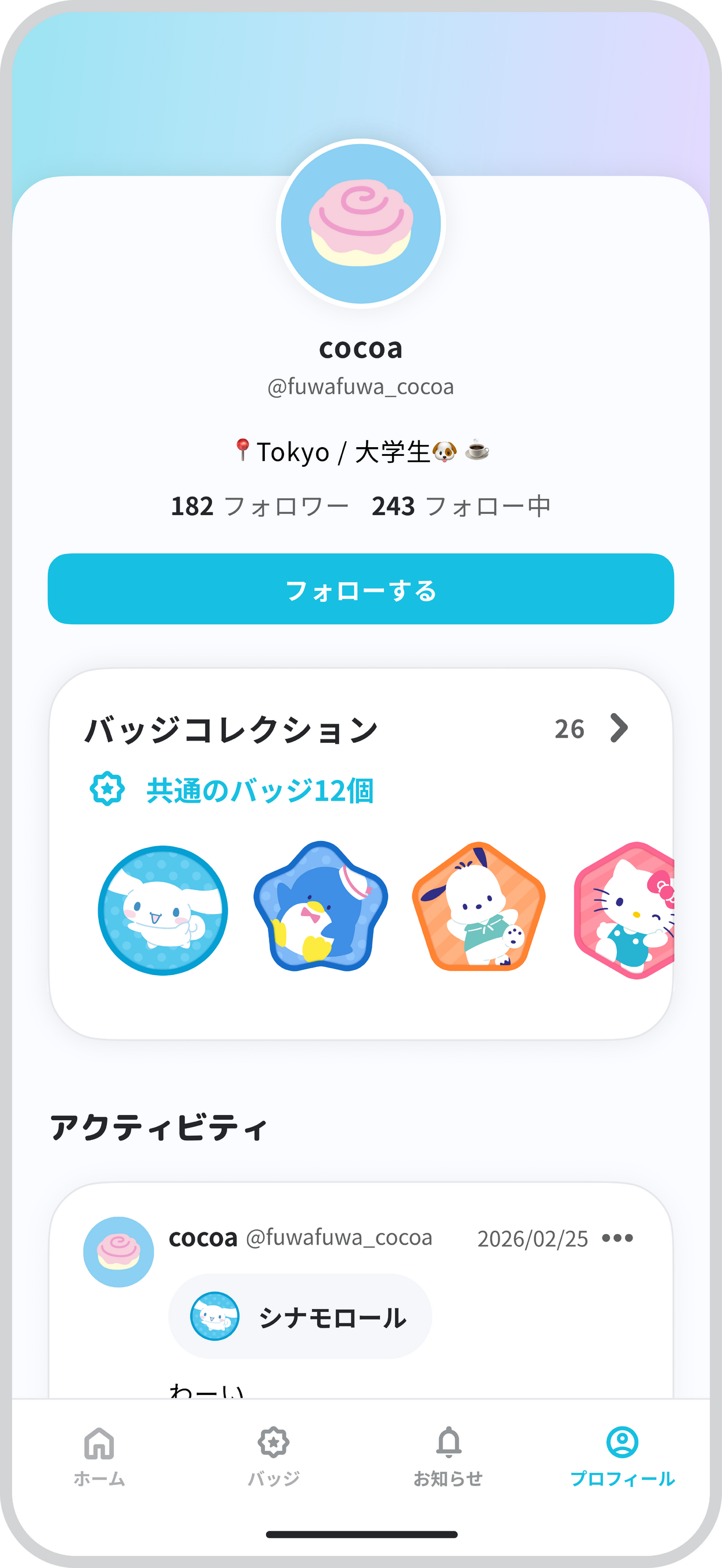View the 243 フォロー中 list
Screen dimensions: 722x1568
[x=461, y=506]
